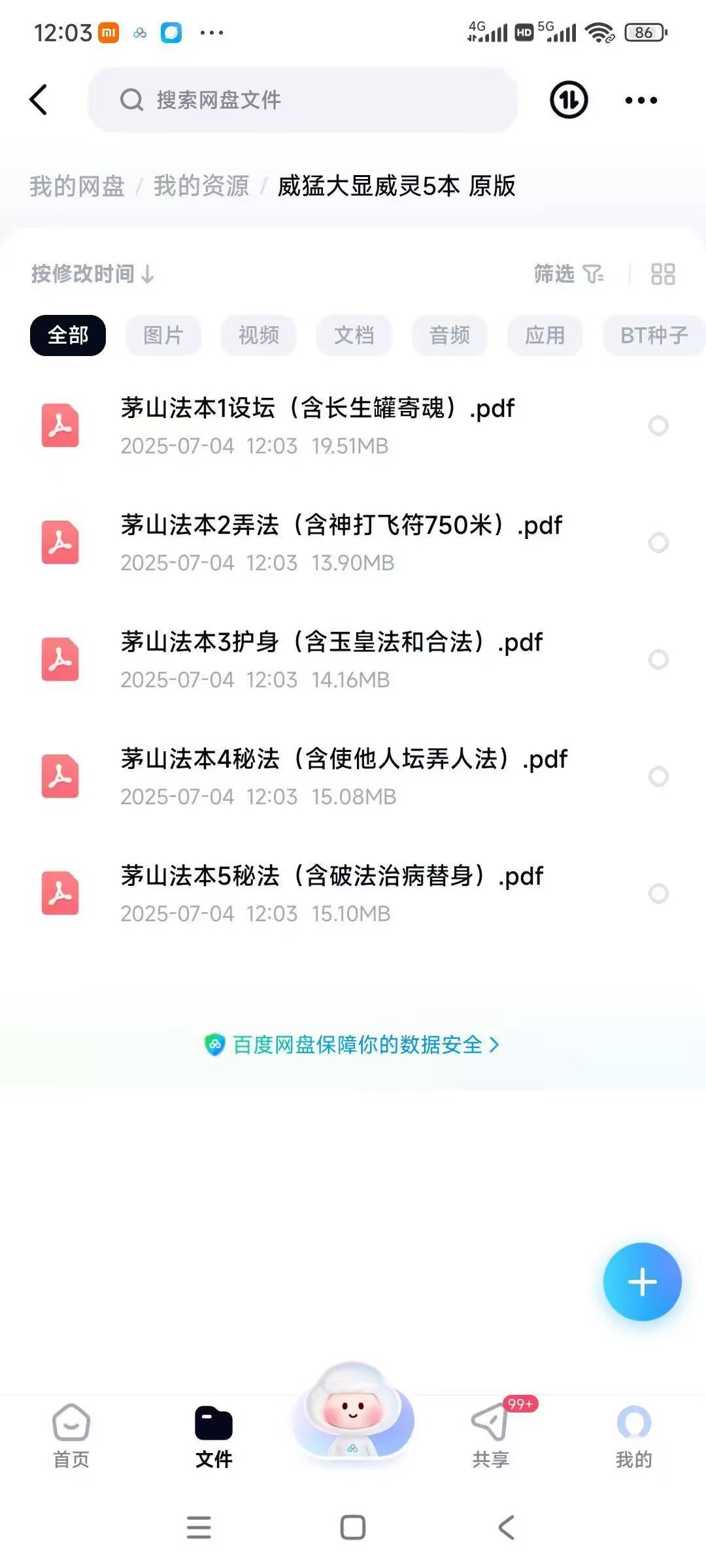Open the three-dot overflow menu
Viewport: 706px width, 1568px height.
641,100
